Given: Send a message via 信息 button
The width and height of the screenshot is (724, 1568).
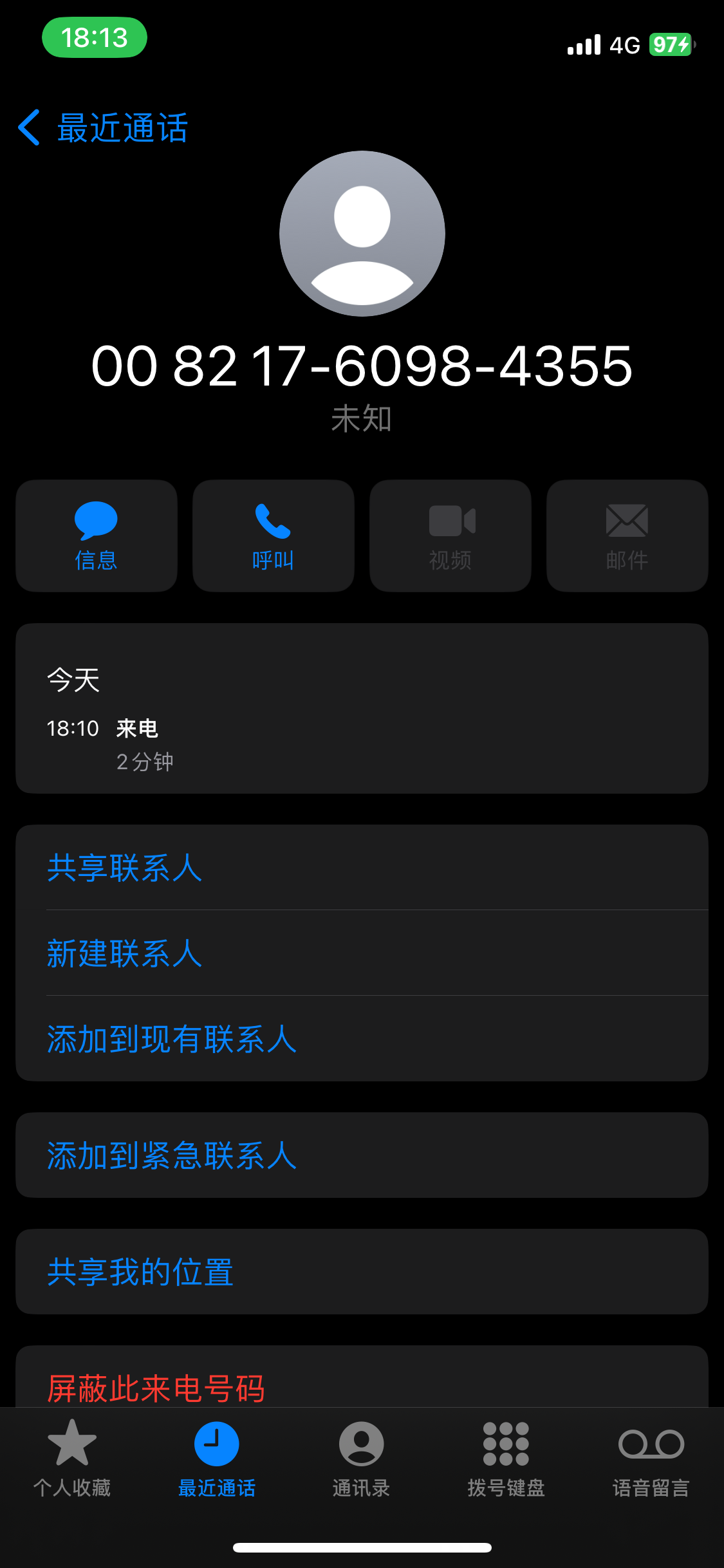Looking at the screenshot, I should point(97,536).
